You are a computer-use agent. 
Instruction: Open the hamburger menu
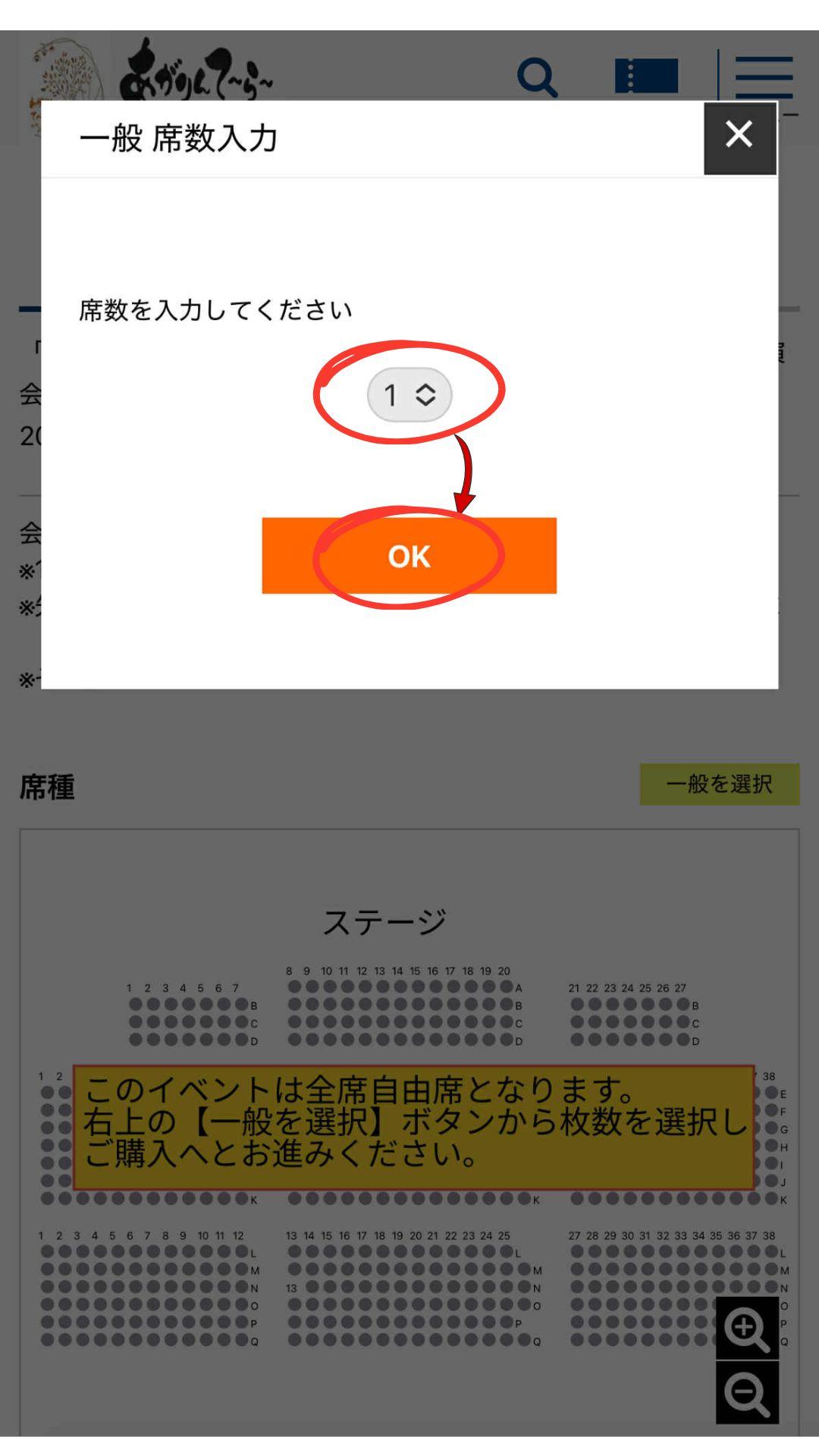click(764, 77)
